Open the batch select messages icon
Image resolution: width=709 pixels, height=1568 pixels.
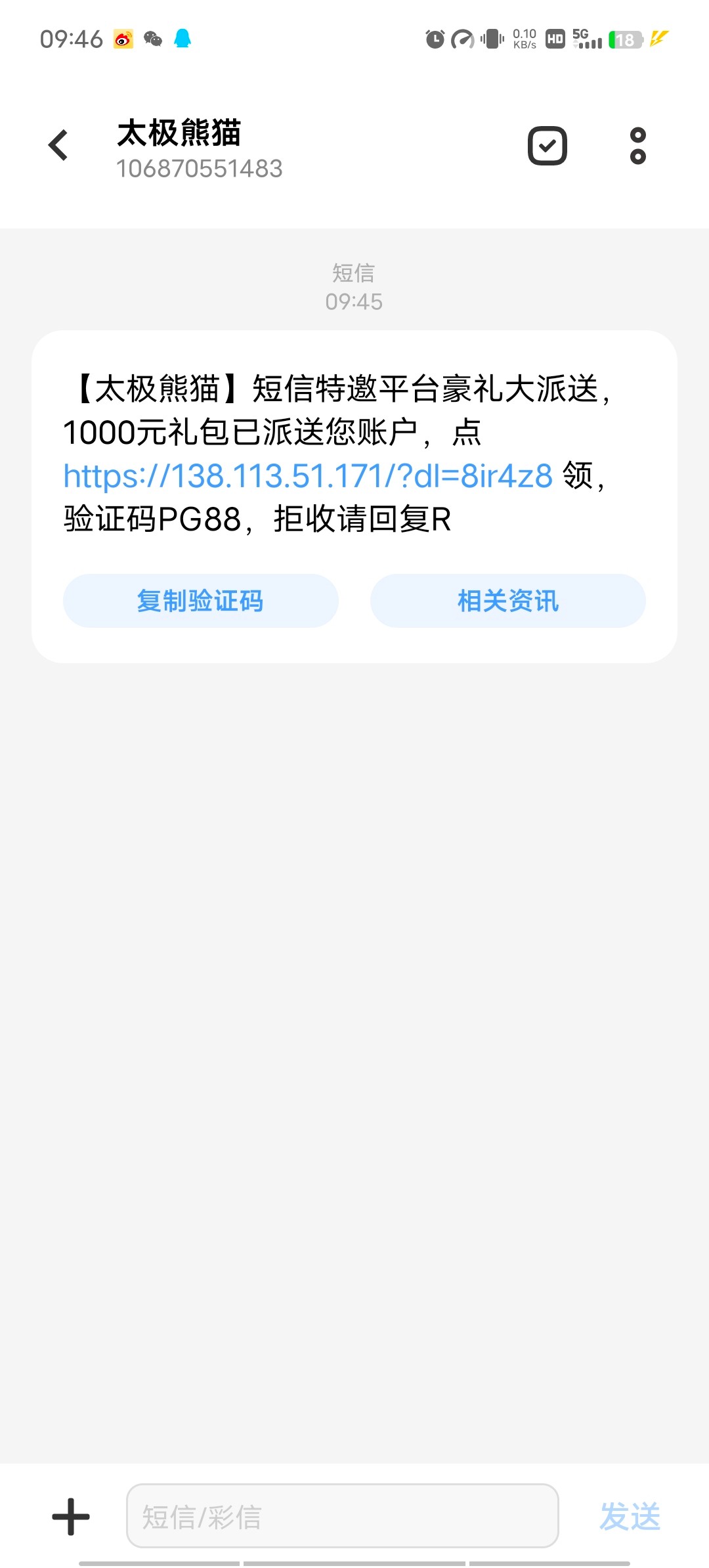(547, 144)
